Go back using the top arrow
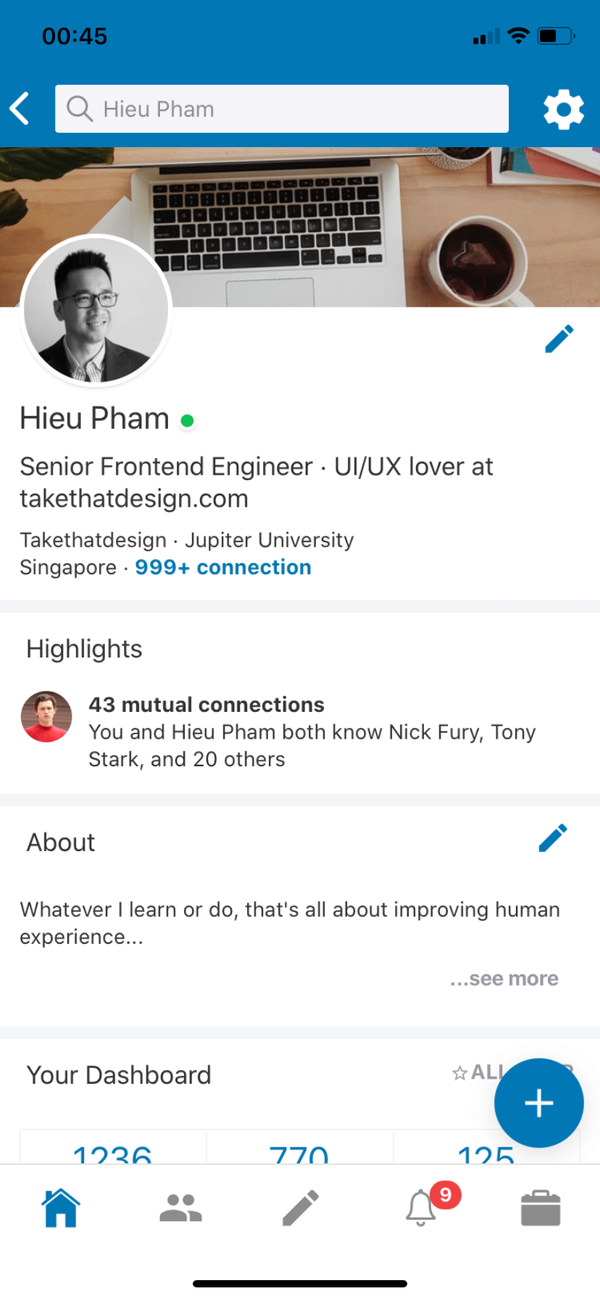 pyautogui.click(x=20, y=108)
